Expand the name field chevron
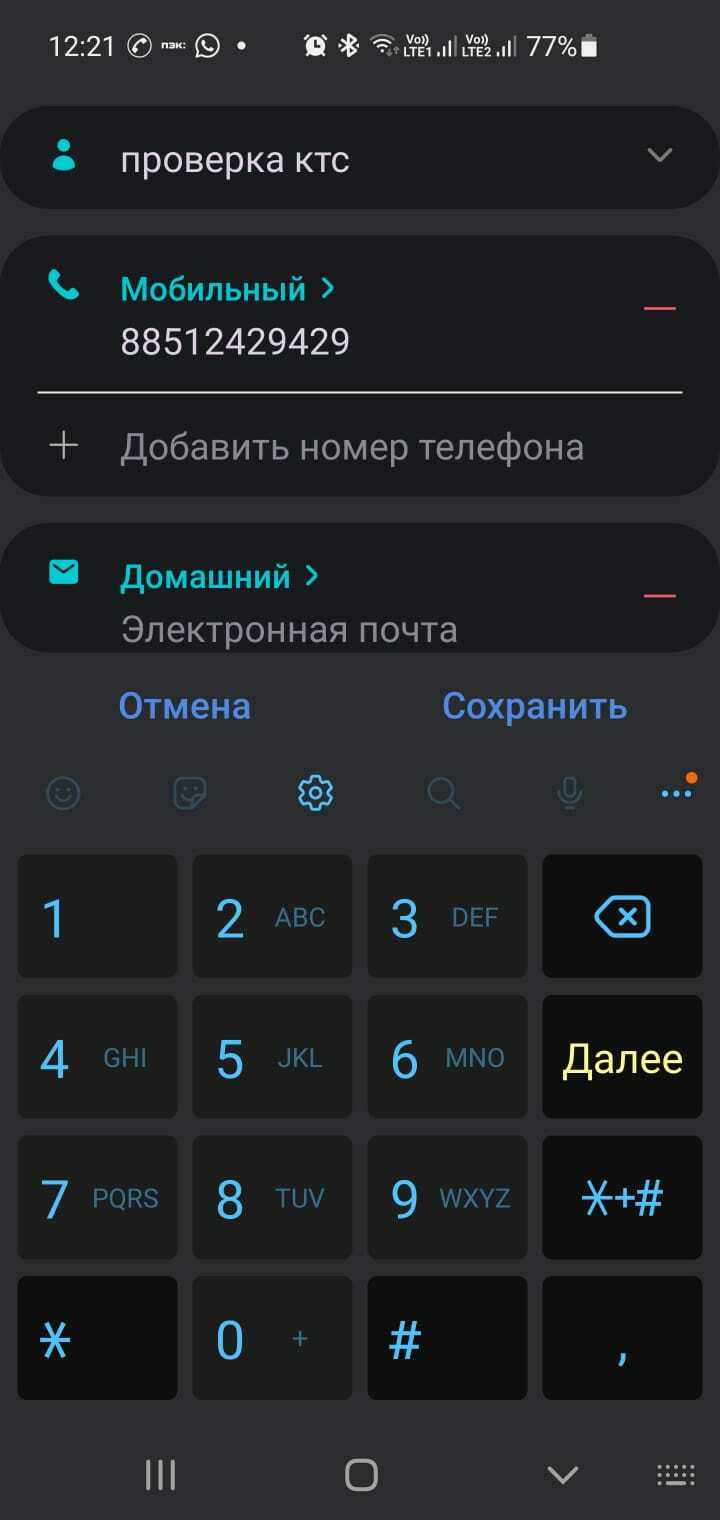Image resolution: width=720 pixels, height=1520 pixels. point(659,155)
